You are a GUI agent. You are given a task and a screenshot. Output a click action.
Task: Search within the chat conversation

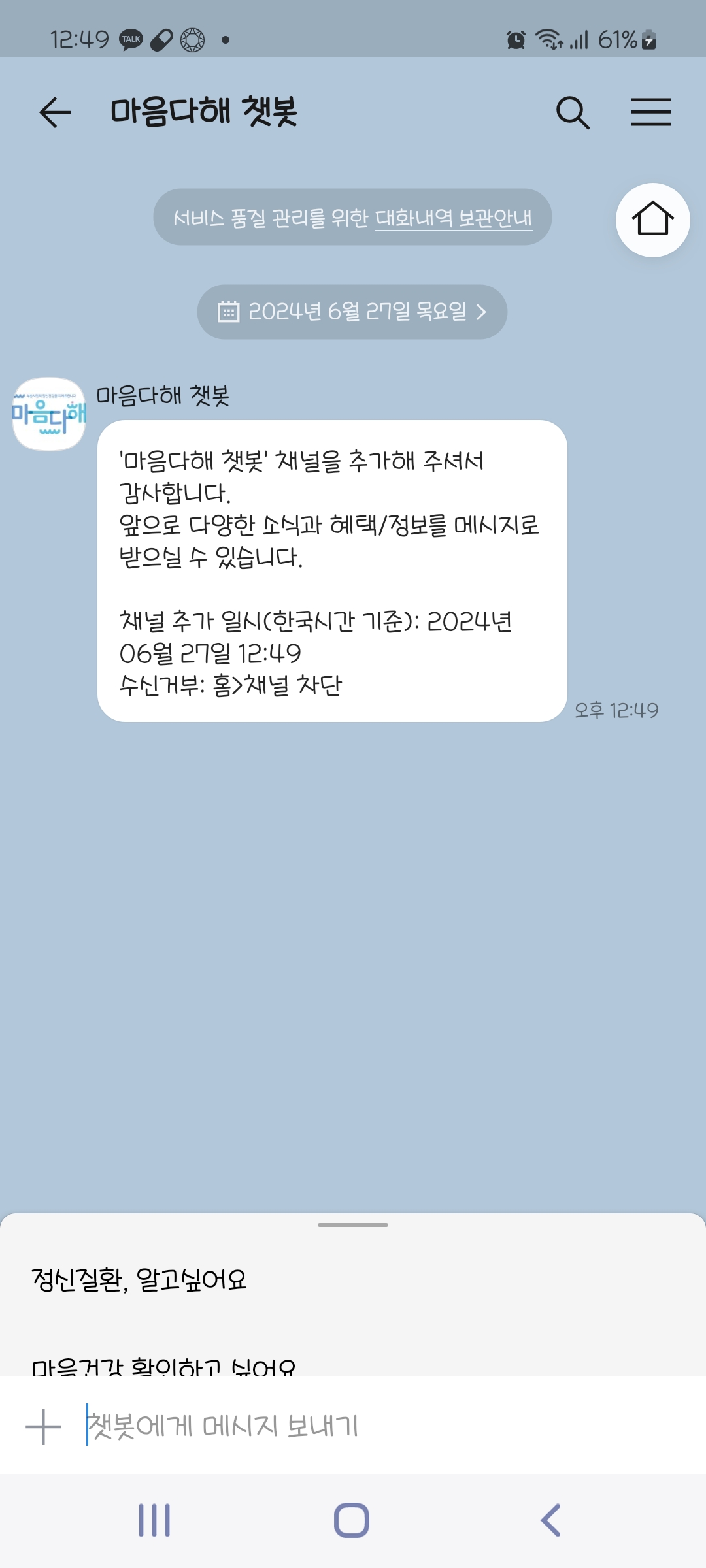tap(573, 112)
